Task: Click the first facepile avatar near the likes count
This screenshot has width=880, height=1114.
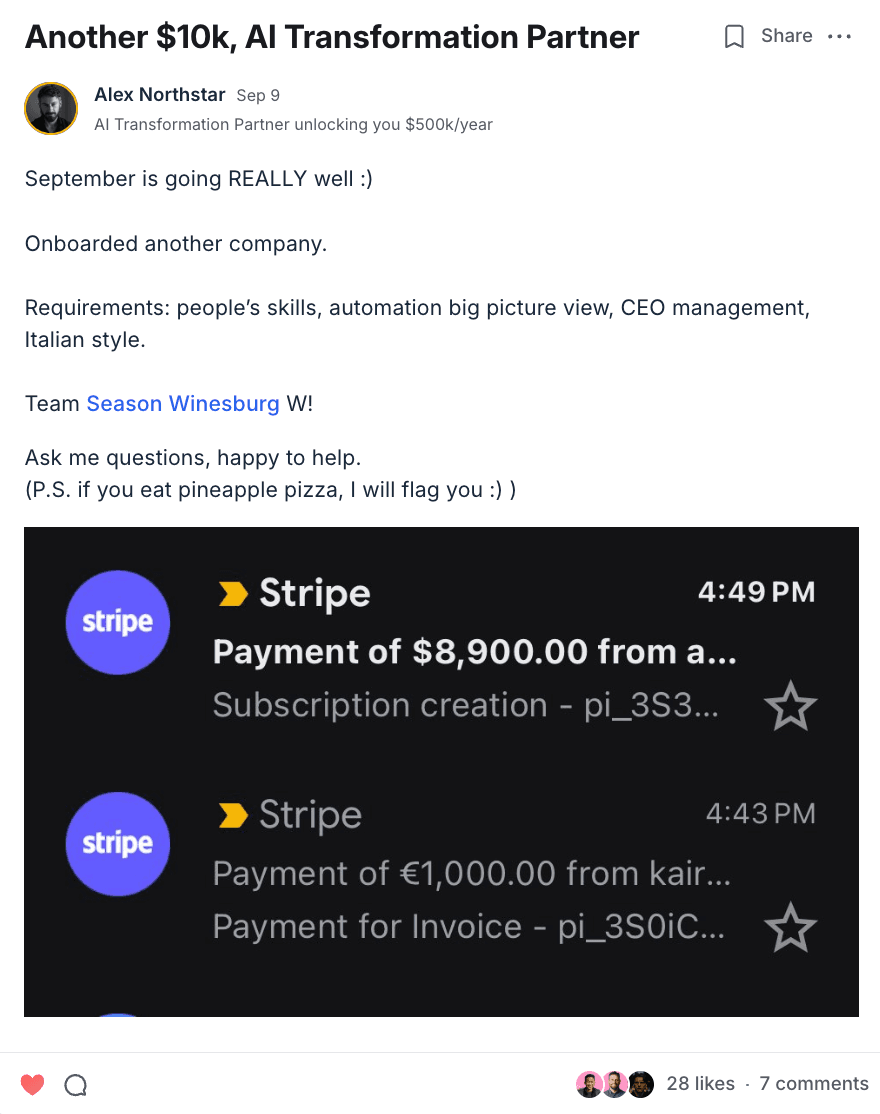Action: click(591, 1083)
